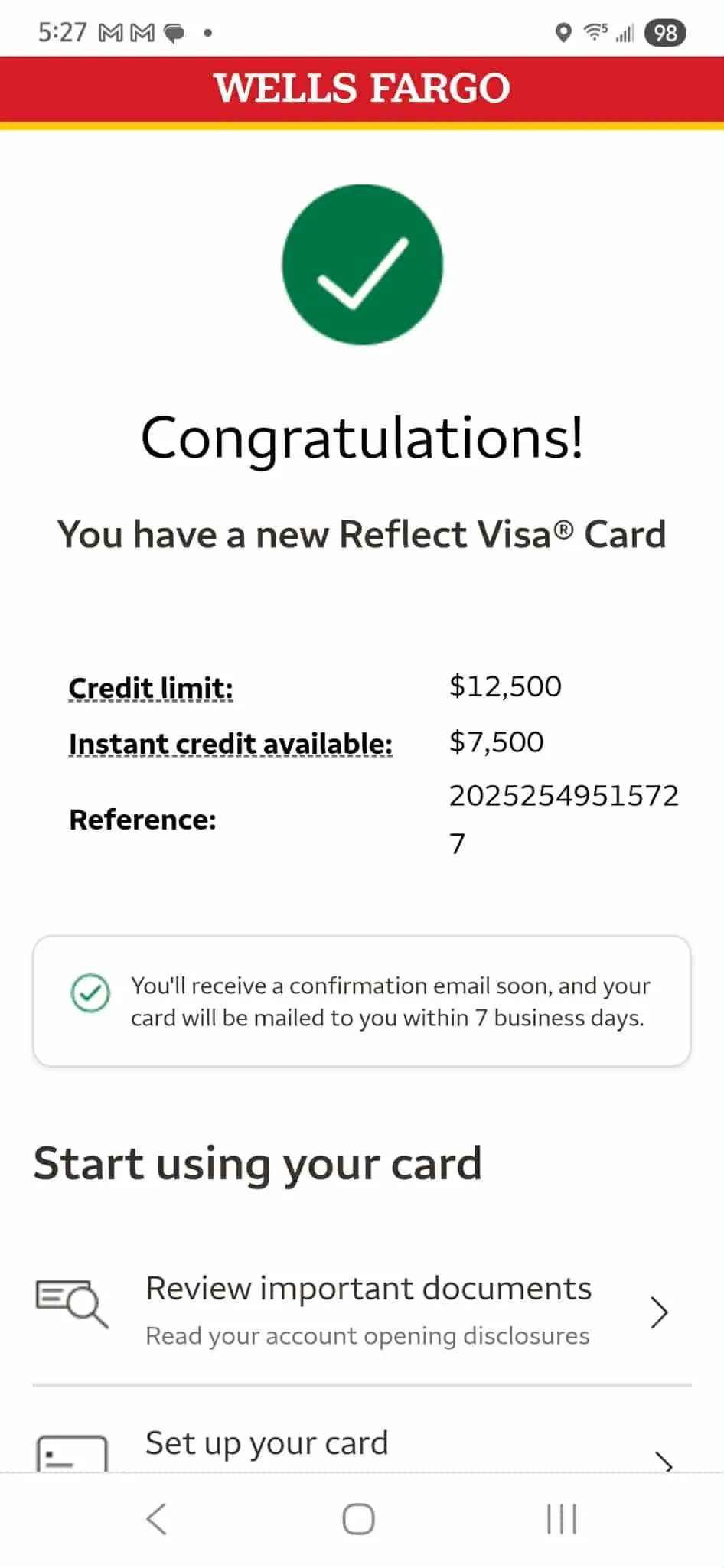
Task: Open Review important documents row
Action: [x=361, y=1312]
